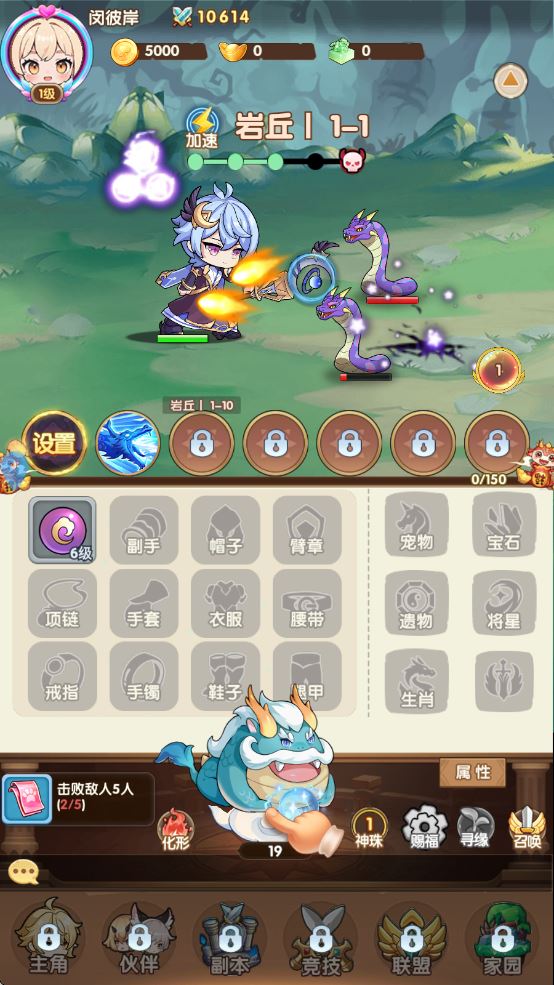Image resolution: width=554 pixels, height=985 pixels.
Task: Activate the 加速 speed-up lightning icon
Action: [x=202, y=127]
